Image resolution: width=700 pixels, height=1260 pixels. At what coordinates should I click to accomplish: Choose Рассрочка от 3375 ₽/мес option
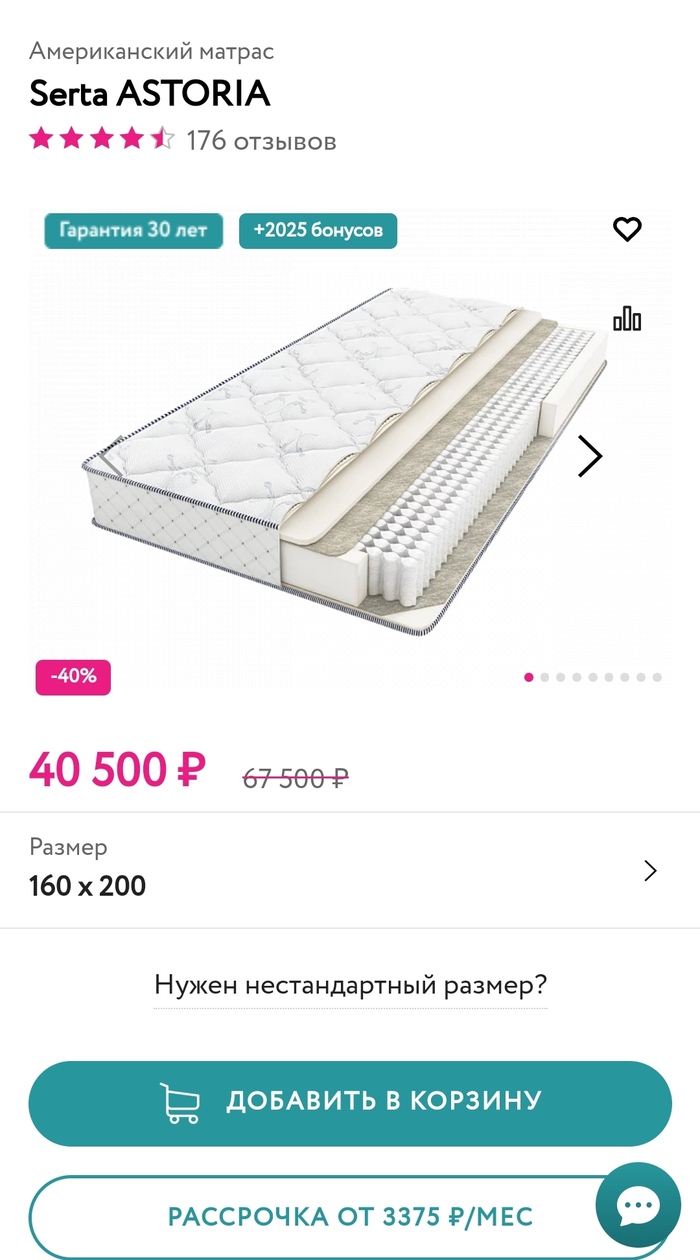[x=310, y=1217]
